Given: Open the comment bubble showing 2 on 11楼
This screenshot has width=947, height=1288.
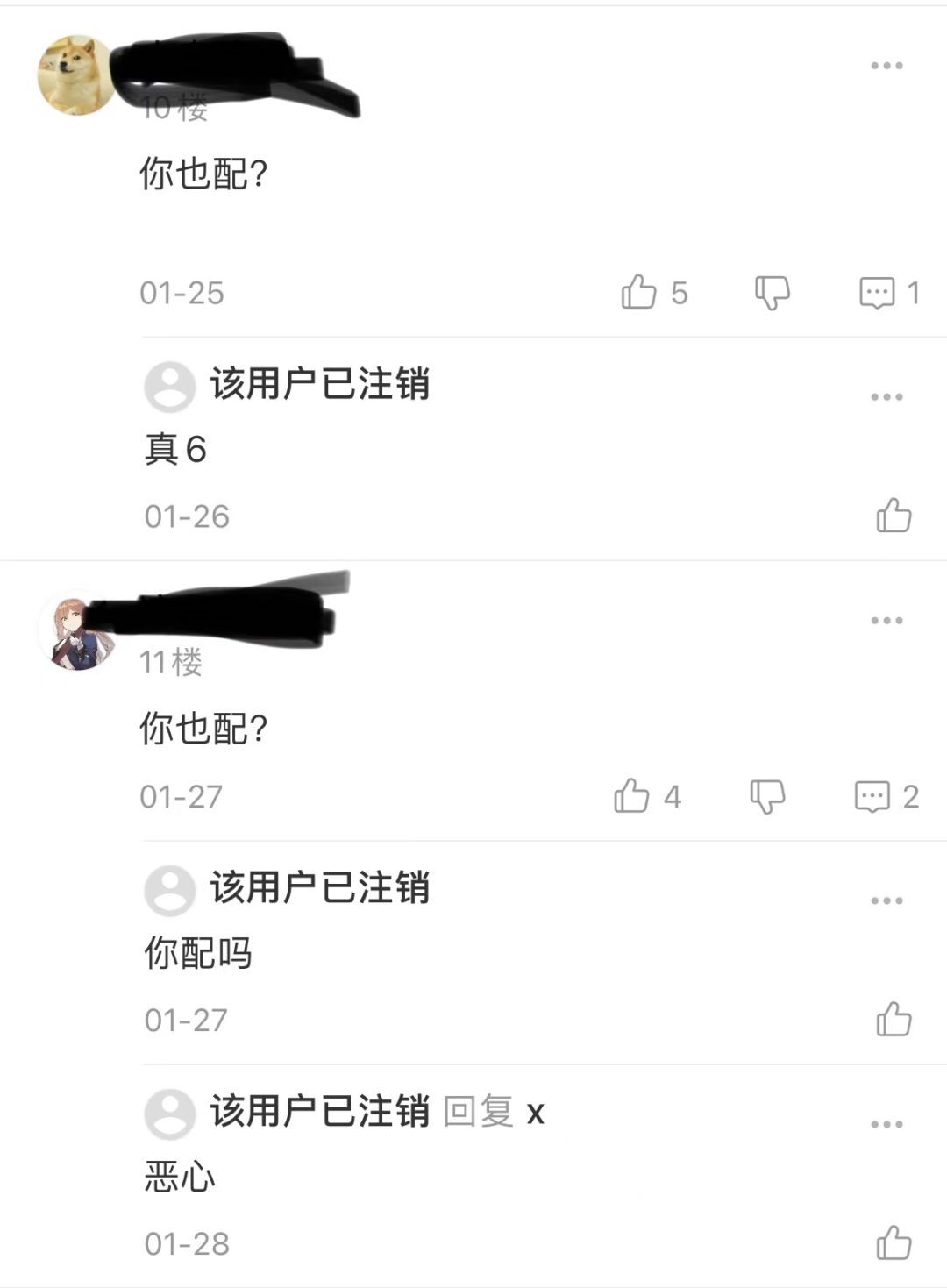Looking at the screenshot, I should point(873,796).
